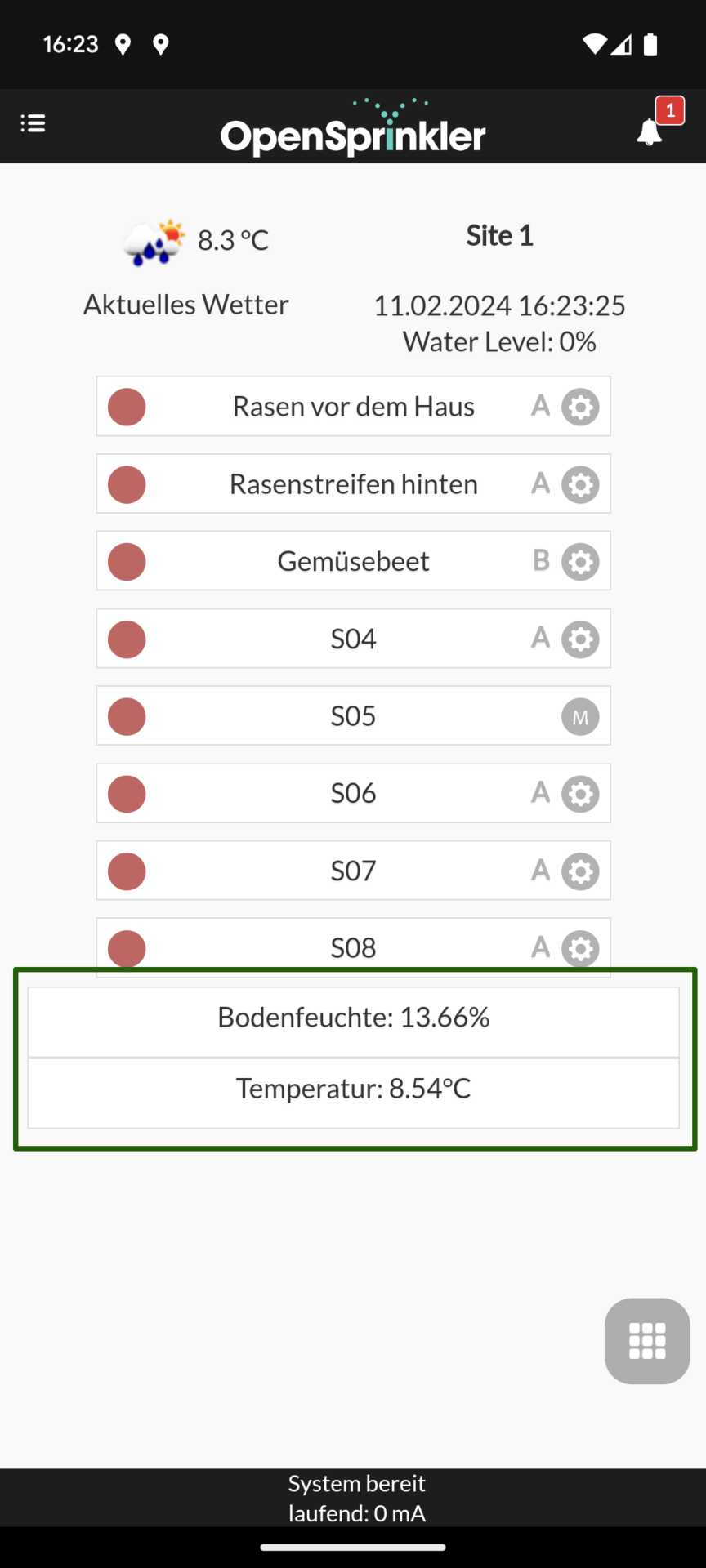
Task: Open settings gear for Rasenstreifen hinten
Action: tap(580, 484)
